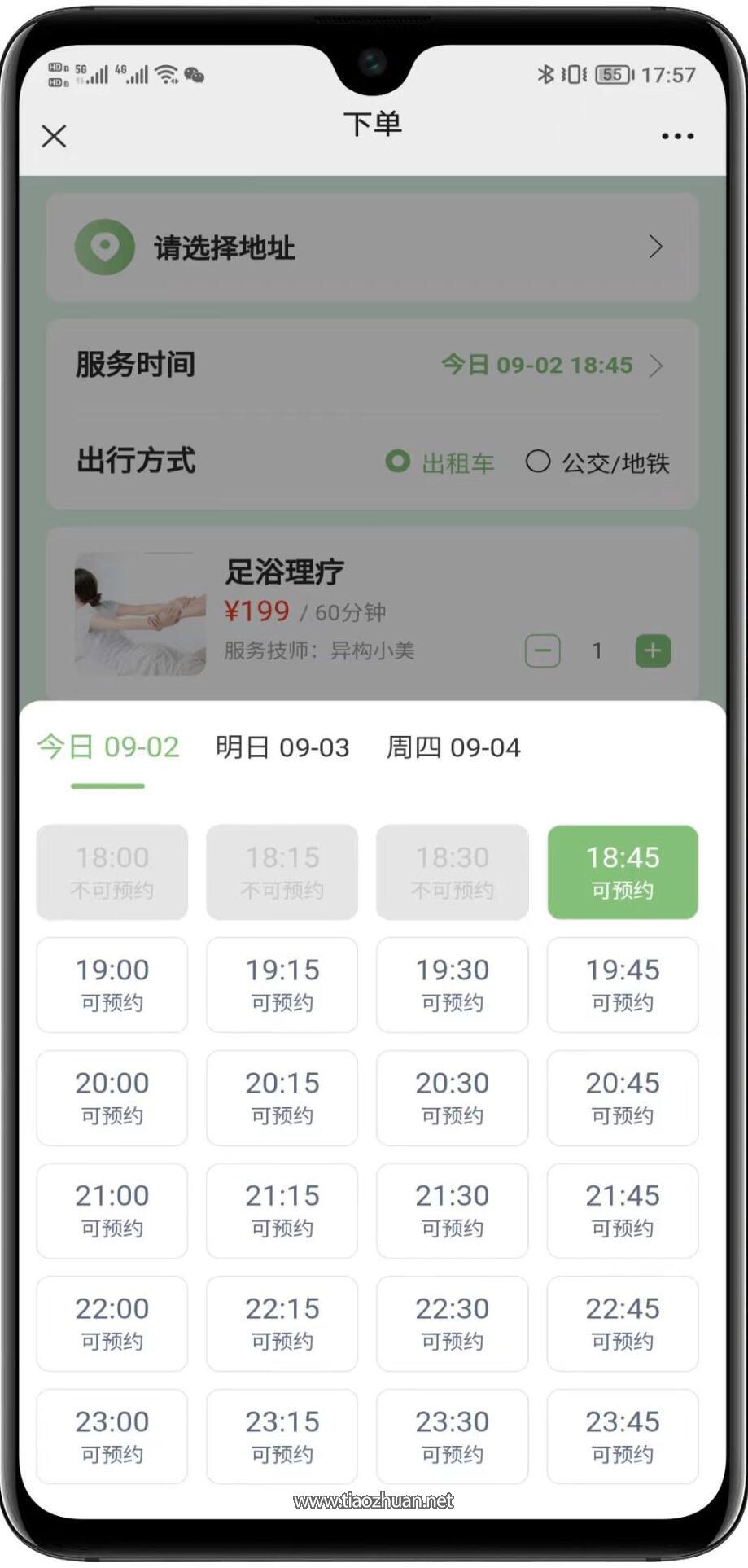Screen dimensions: 748x1568
Task: Click the green location pin icon
Action: (x=104, y=247)
